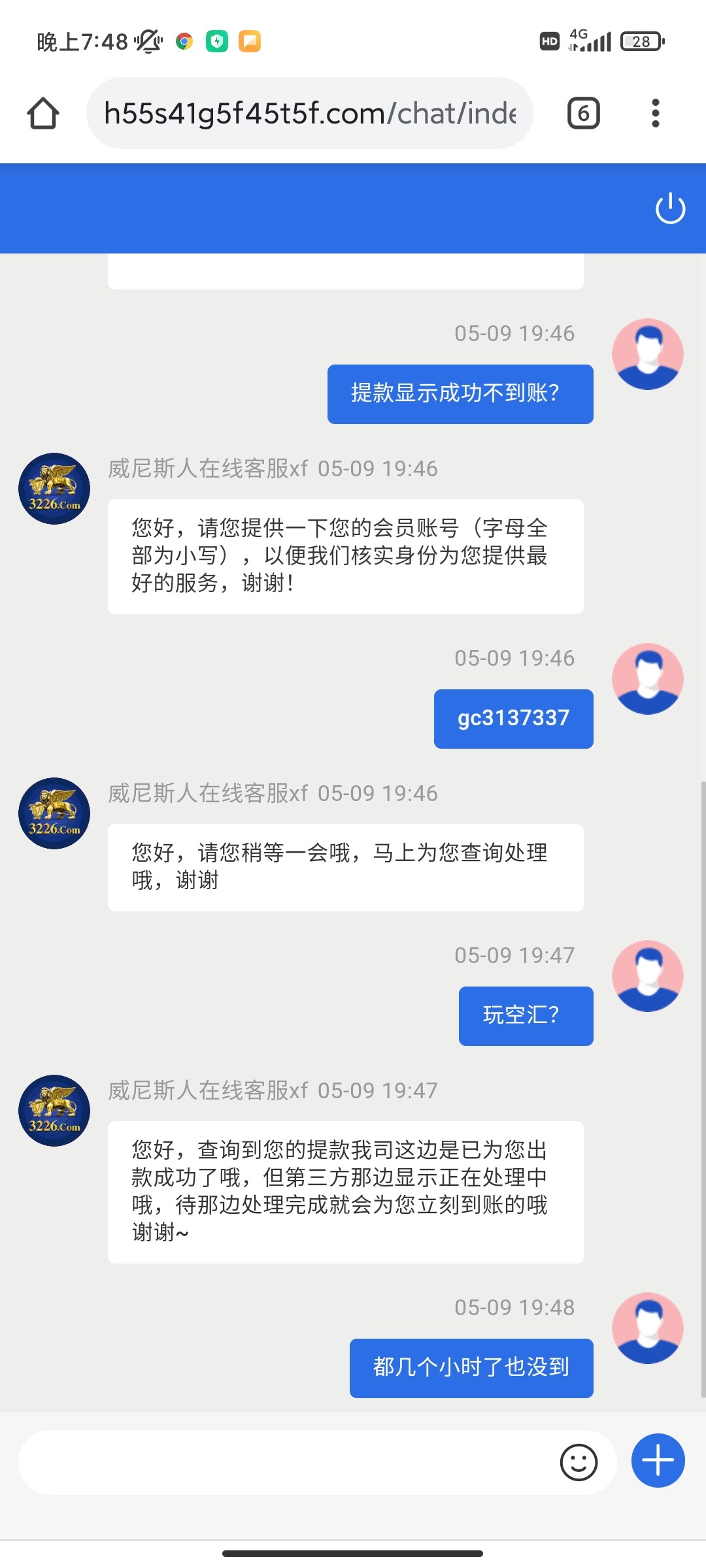
Task: Open the browser tab switcher showing 6
Action: point(582,113)
